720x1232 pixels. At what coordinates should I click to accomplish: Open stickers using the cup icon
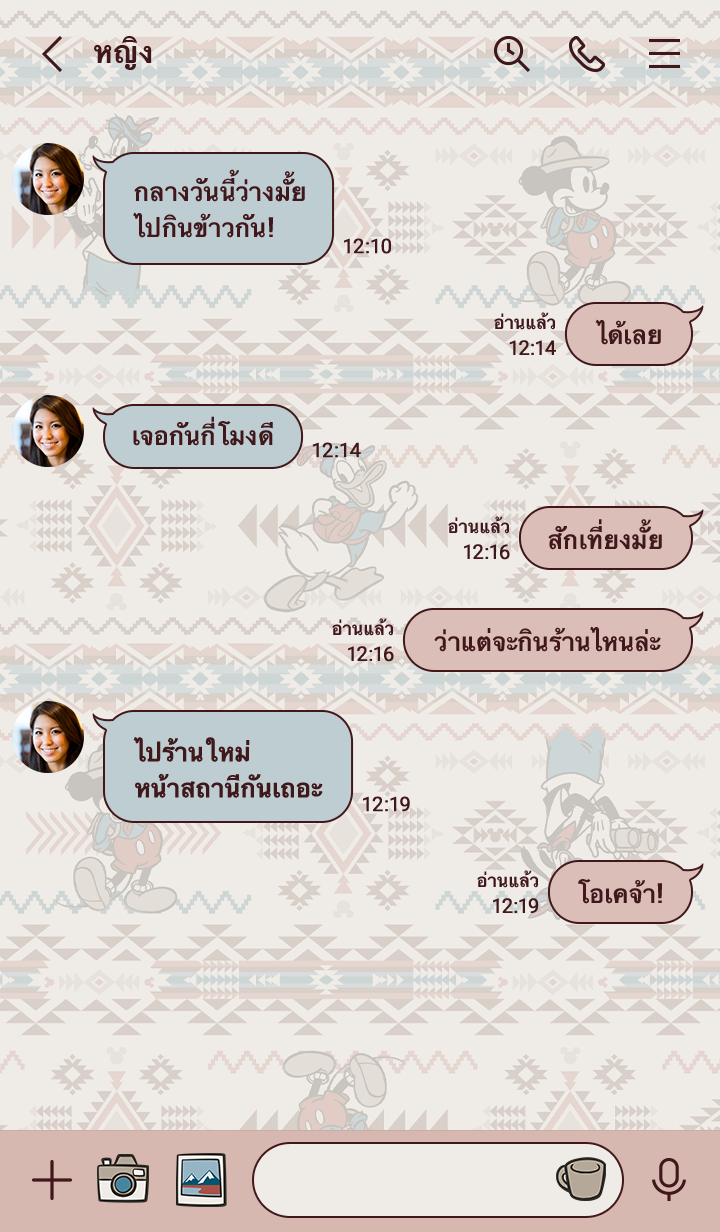[581, 1179]
